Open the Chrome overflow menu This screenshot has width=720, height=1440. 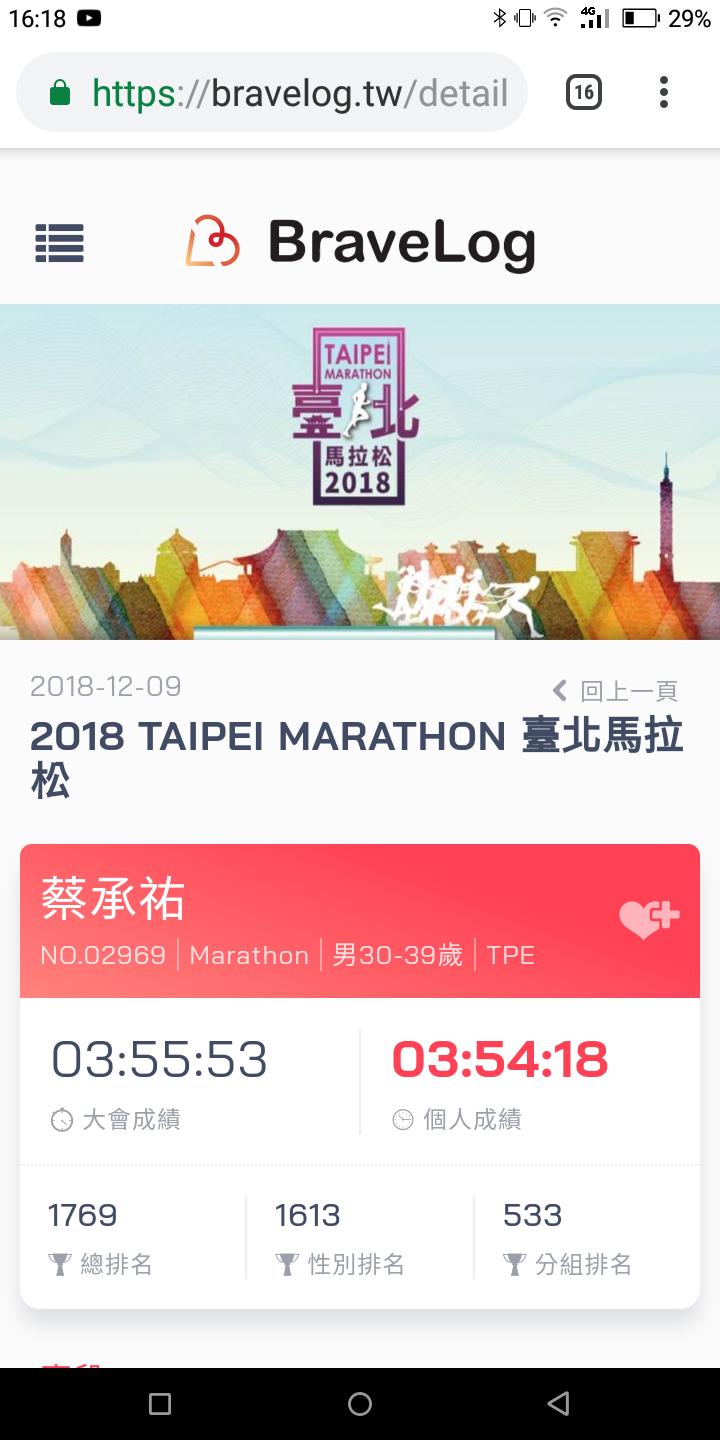click(663, 94)
